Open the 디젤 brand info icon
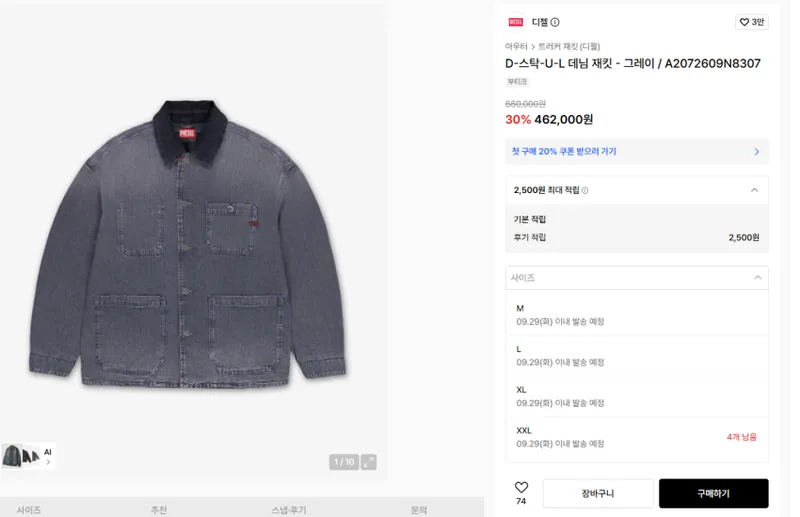800x517 pixels. coord(555,22)
